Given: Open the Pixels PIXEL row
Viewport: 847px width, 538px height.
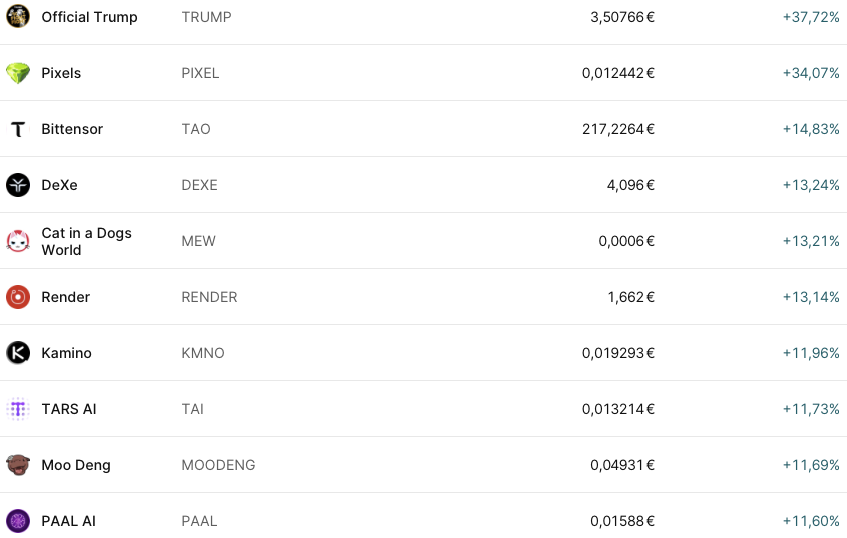Looking at the screenshot, I should 61,73.
